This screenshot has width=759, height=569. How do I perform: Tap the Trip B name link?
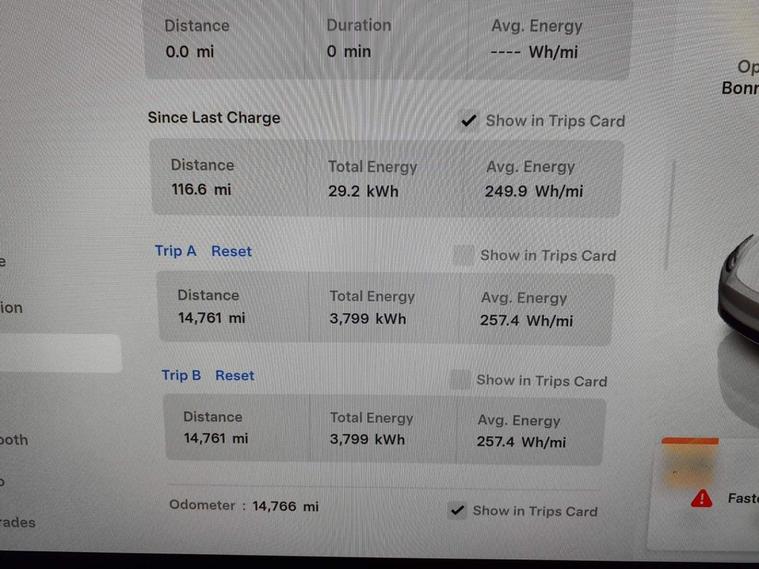coord(181,375)
